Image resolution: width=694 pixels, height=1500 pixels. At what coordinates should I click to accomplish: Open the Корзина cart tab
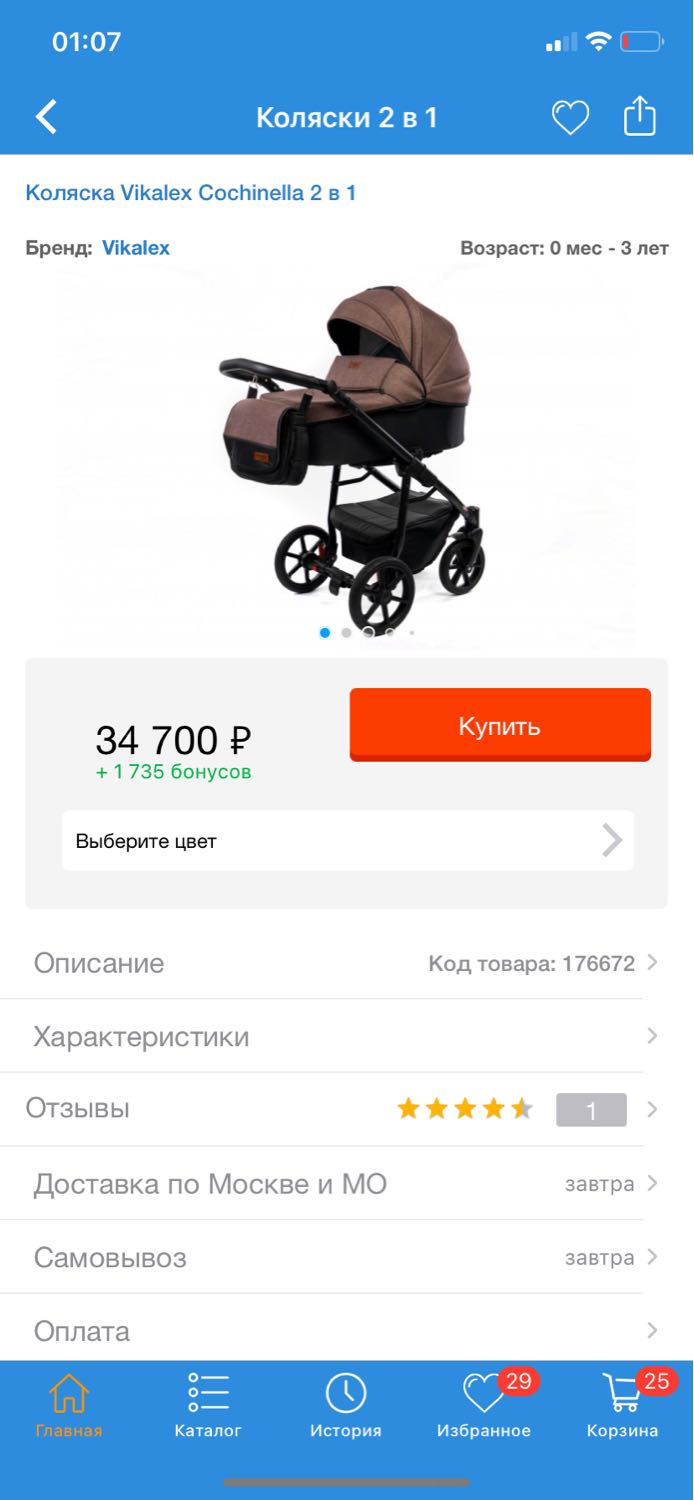coord(622,1405)
